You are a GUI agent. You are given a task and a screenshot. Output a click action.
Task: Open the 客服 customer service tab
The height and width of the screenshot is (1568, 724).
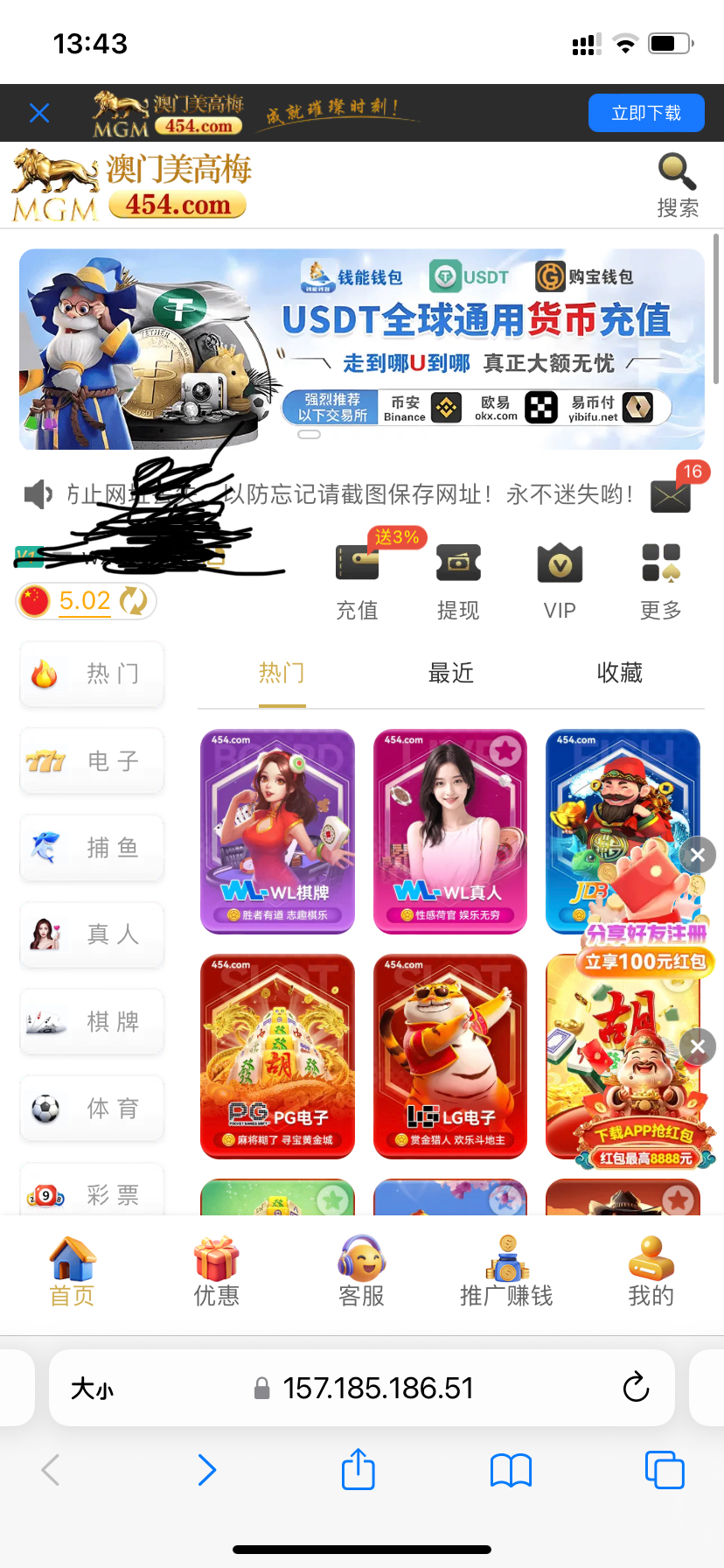tap(361, 1272)
